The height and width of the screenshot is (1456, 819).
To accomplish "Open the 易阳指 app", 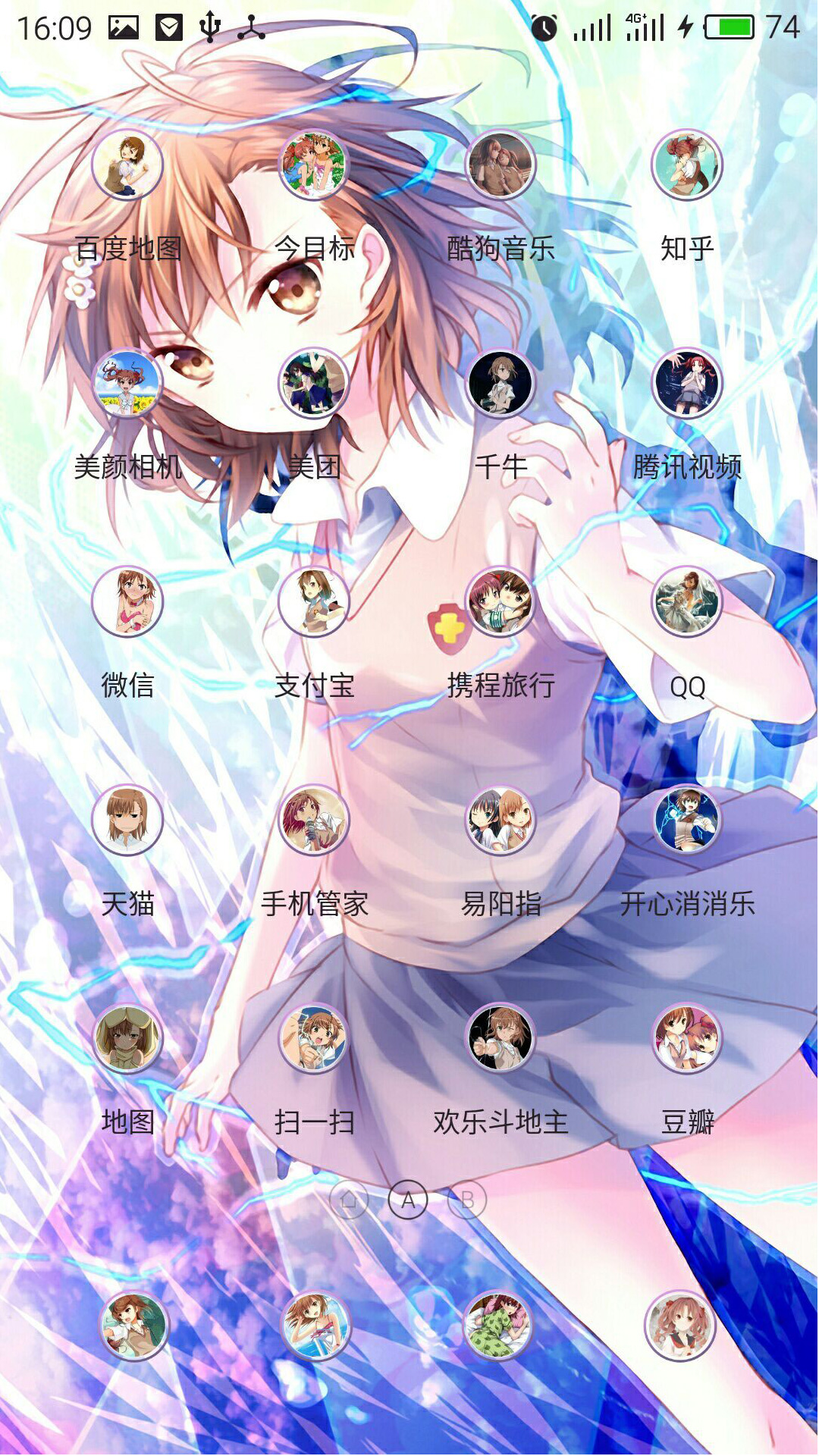I will click(x=500, y=821).
